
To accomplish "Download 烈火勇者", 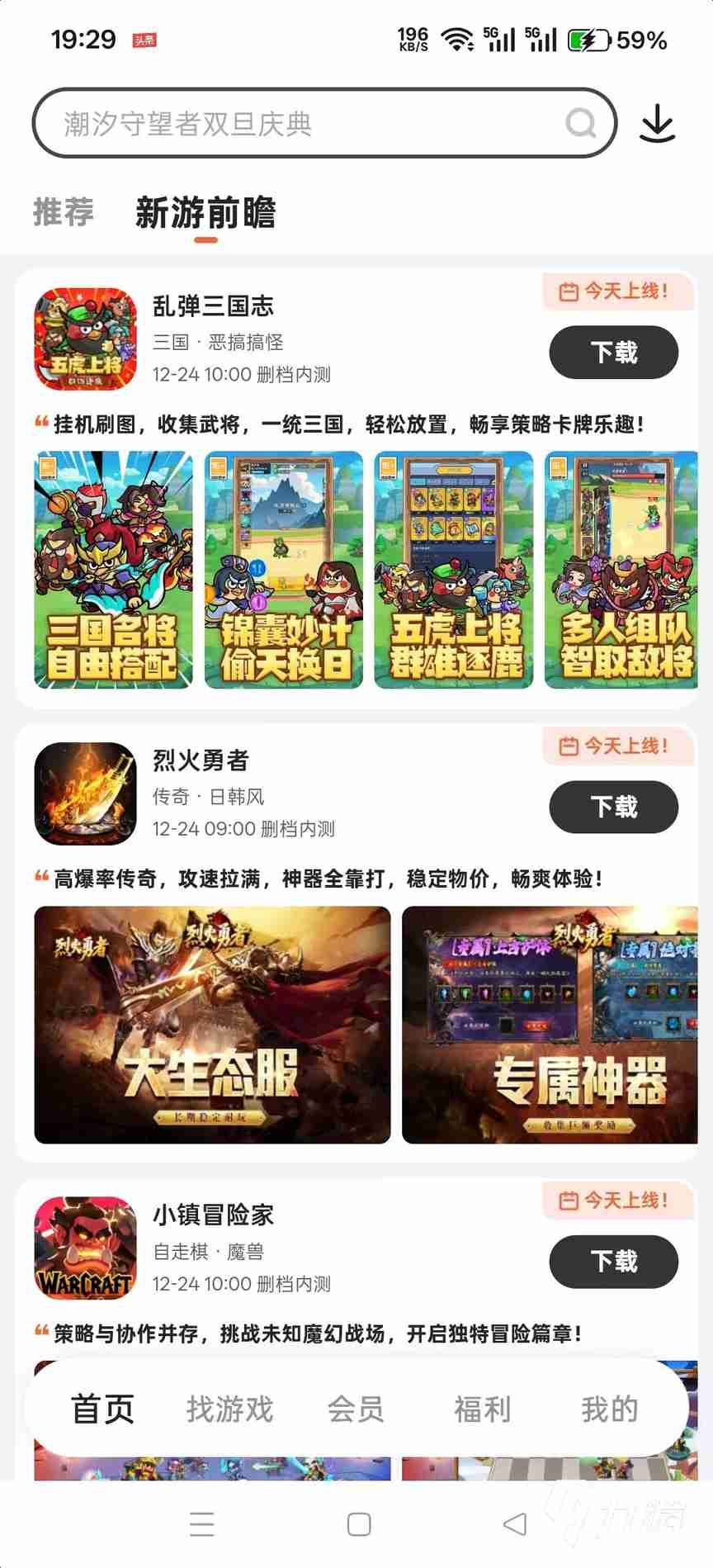I will (614, 807).
